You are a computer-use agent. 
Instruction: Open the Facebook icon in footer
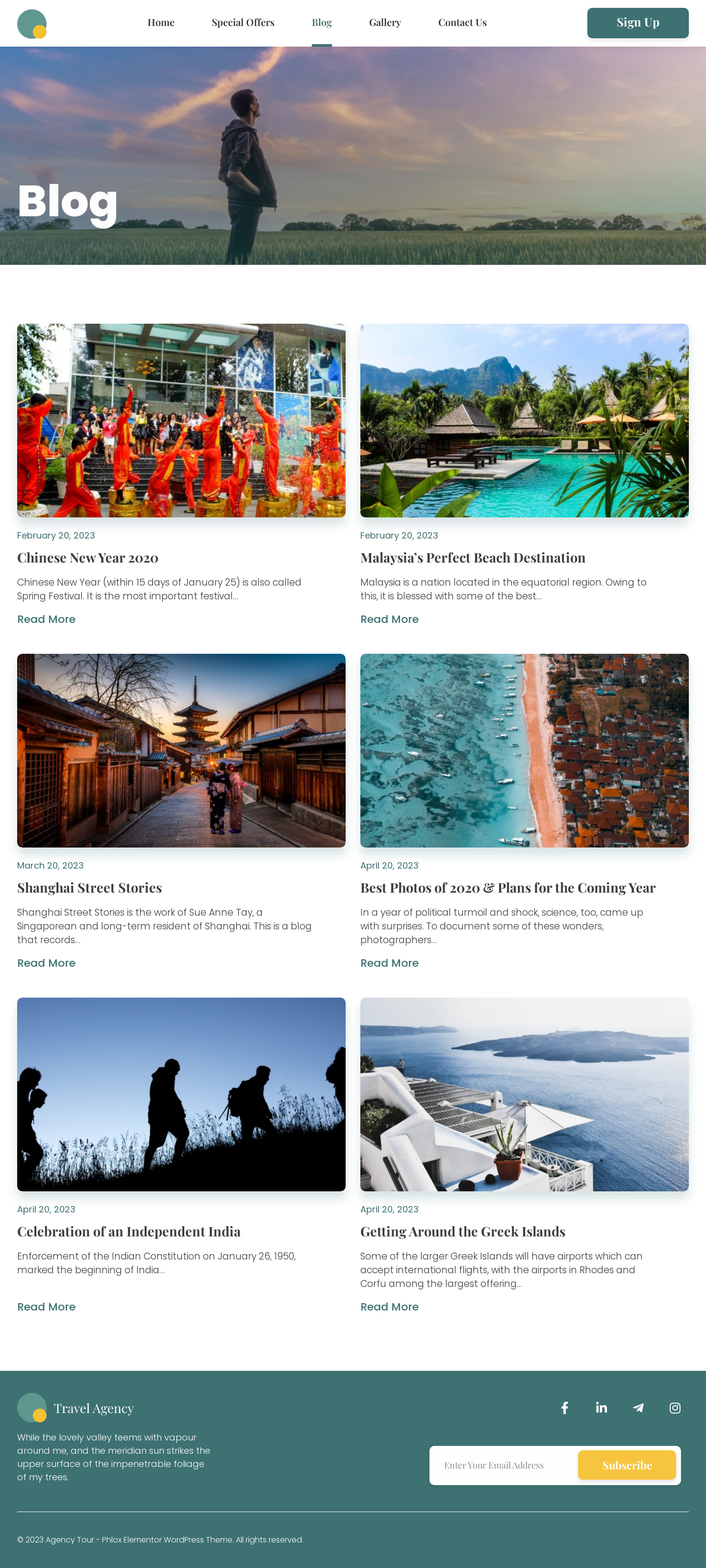564,1407
